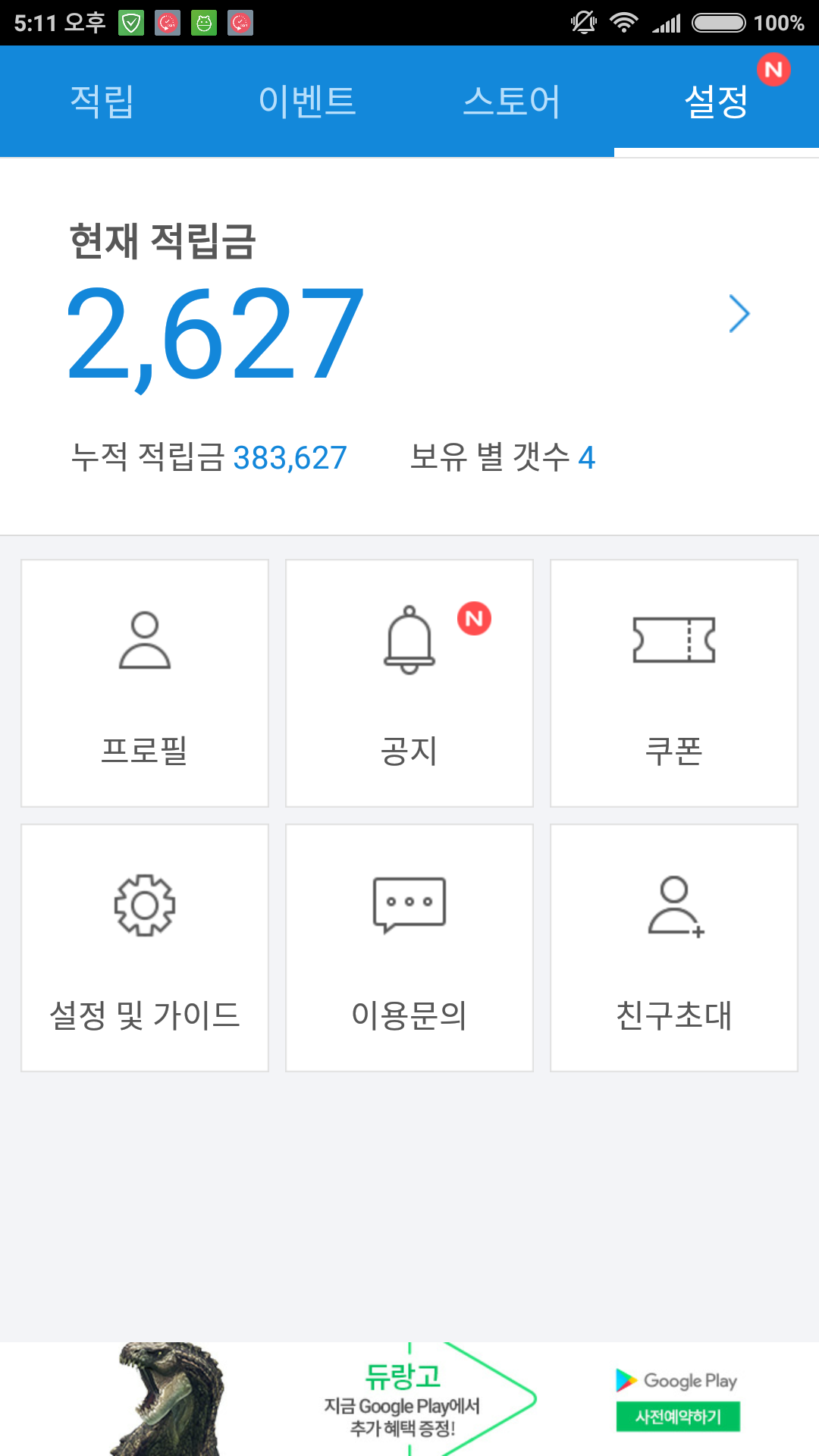819x1456 pixels.
Task: Open the 이벤트 tab
Action: 307,101
